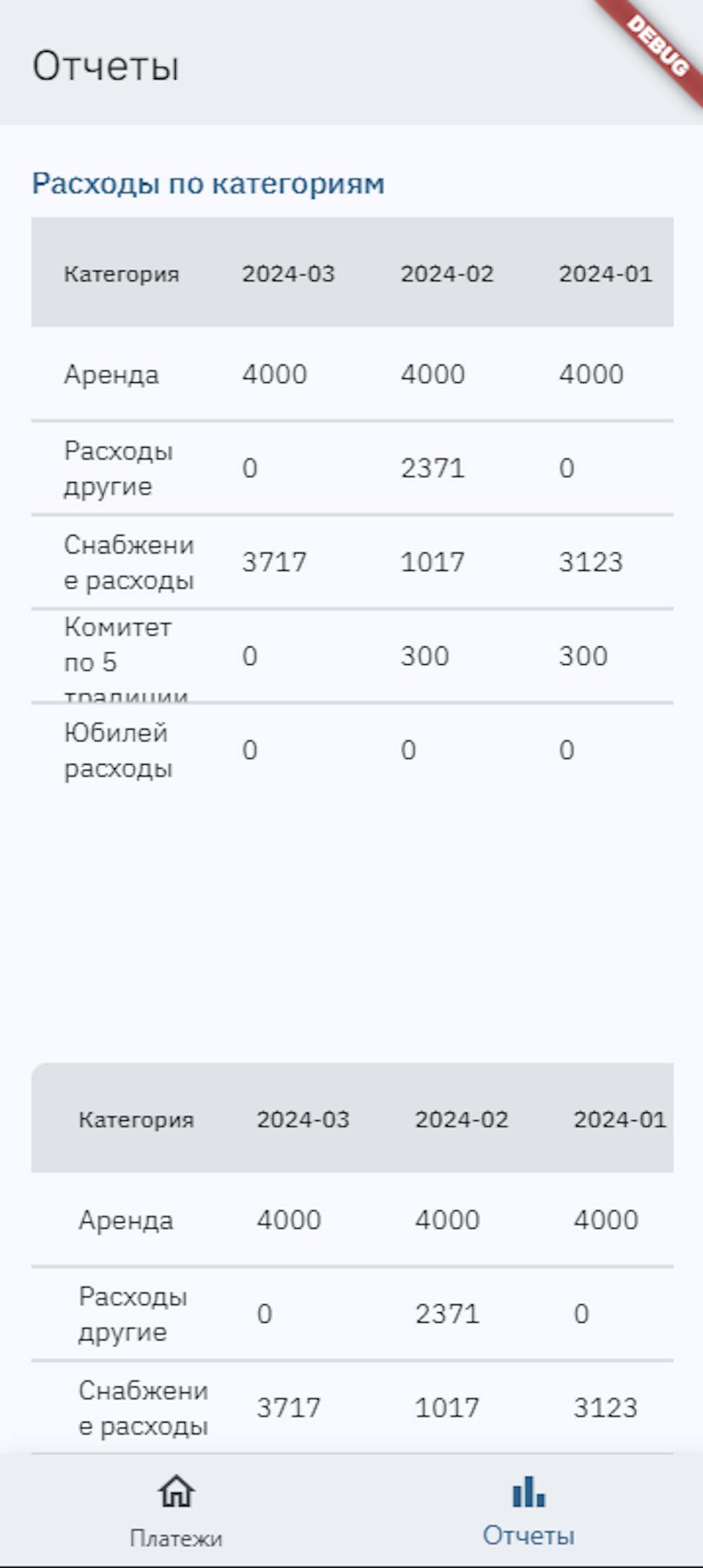Switch to the Платежи tab
The height and width of the screenshot is (1568, 703).
coord(176,1510)
